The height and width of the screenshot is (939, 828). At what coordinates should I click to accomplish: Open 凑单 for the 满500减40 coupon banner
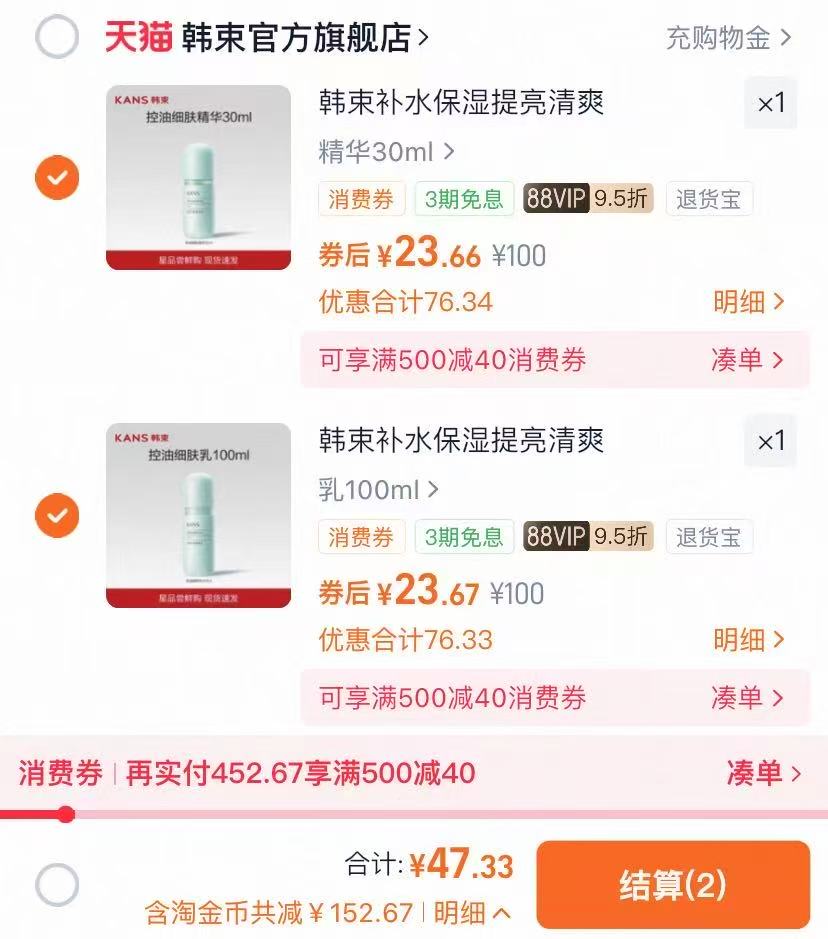(x=750, y=361)
